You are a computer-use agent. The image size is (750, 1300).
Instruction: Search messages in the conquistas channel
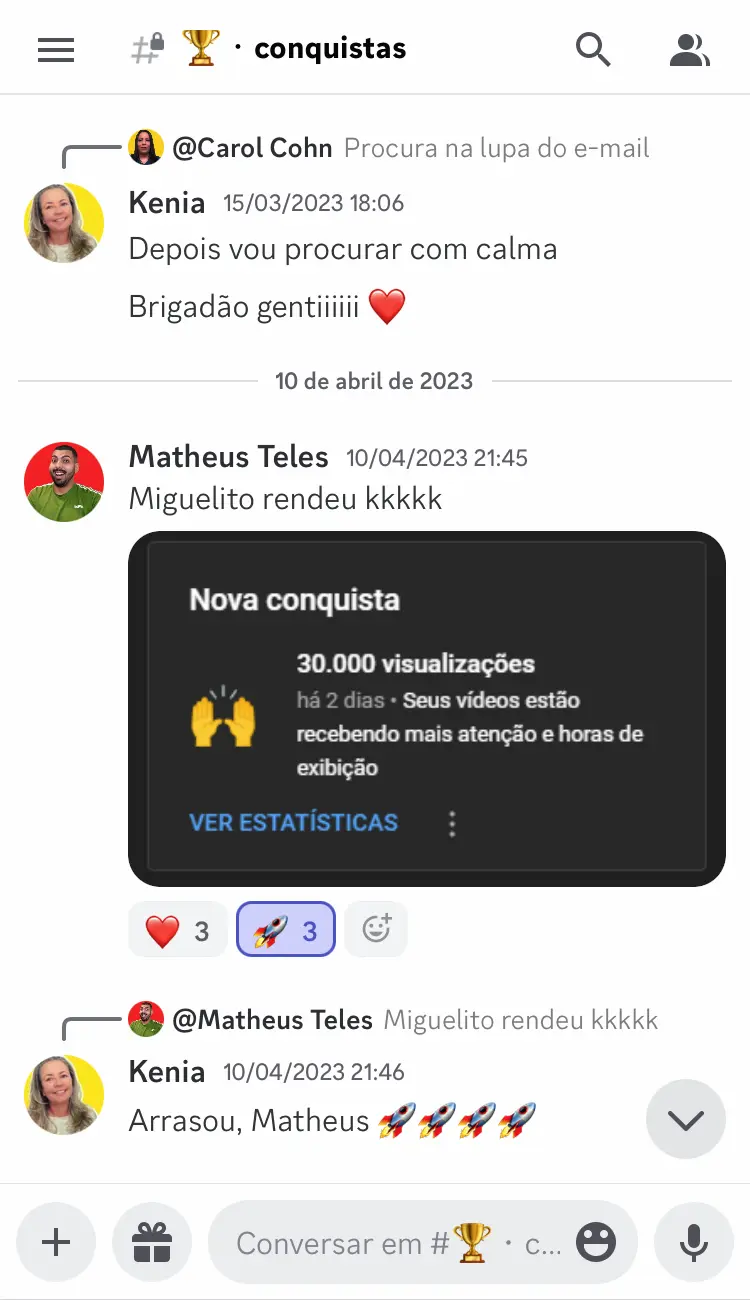593,49
